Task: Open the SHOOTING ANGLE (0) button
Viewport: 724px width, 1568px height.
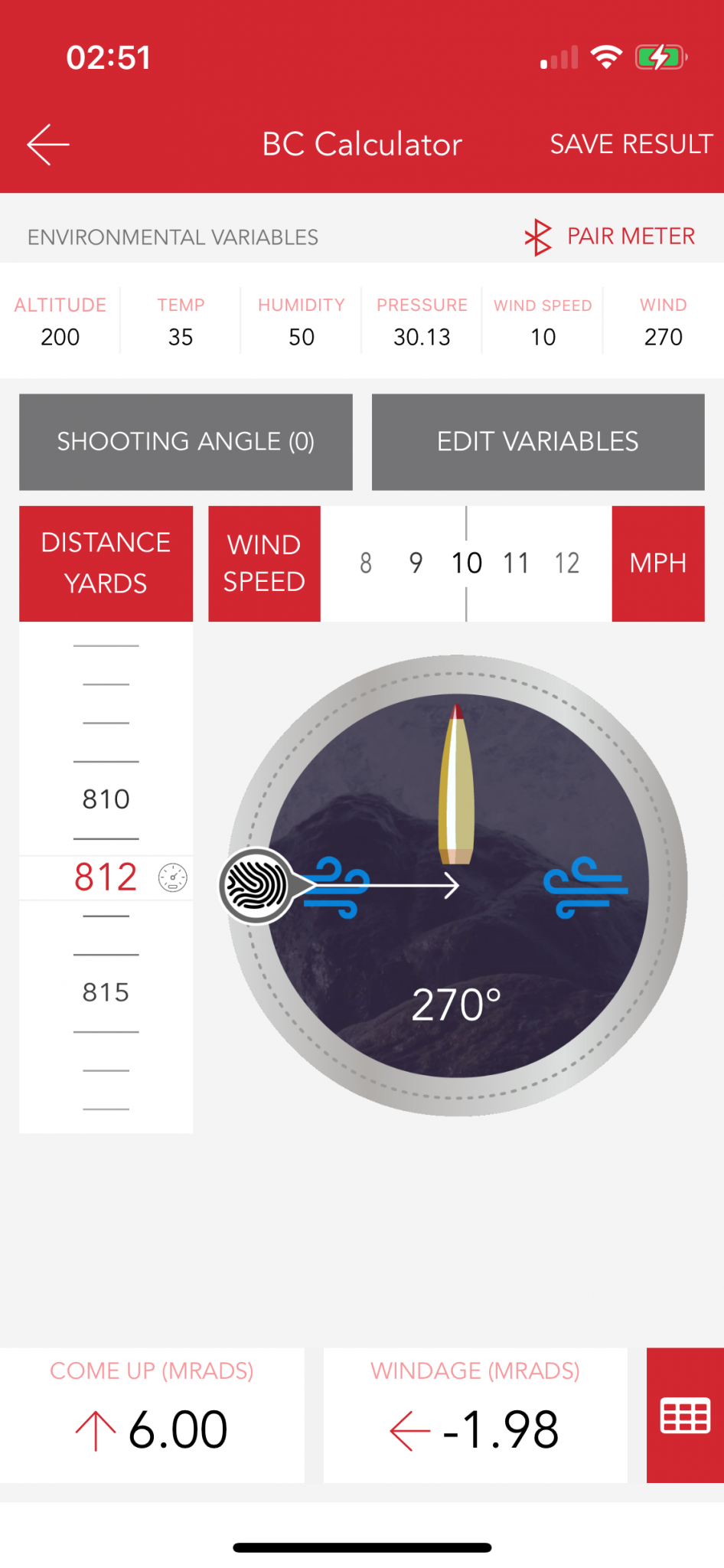Action: [186, 442]
